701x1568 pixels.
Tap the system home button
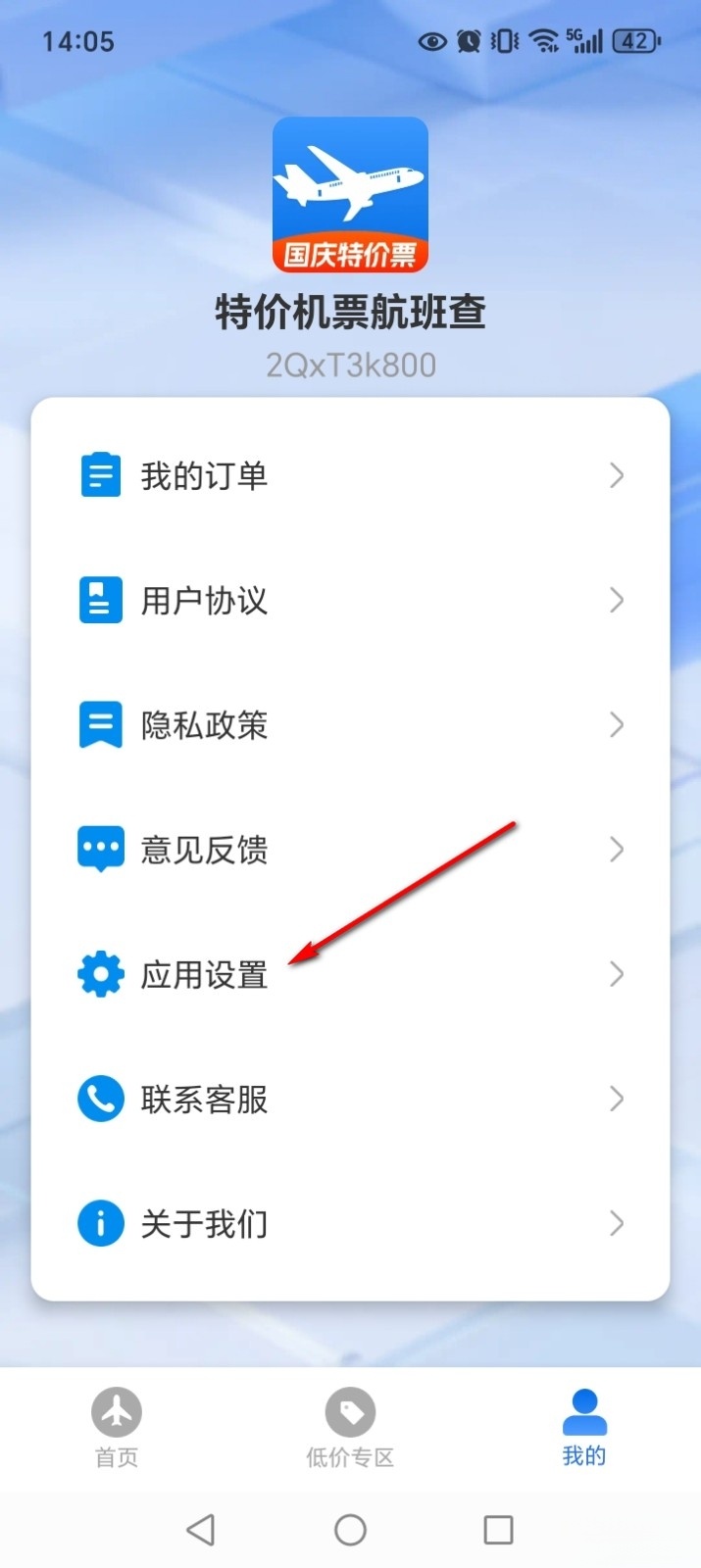(x=350, y=1530)
